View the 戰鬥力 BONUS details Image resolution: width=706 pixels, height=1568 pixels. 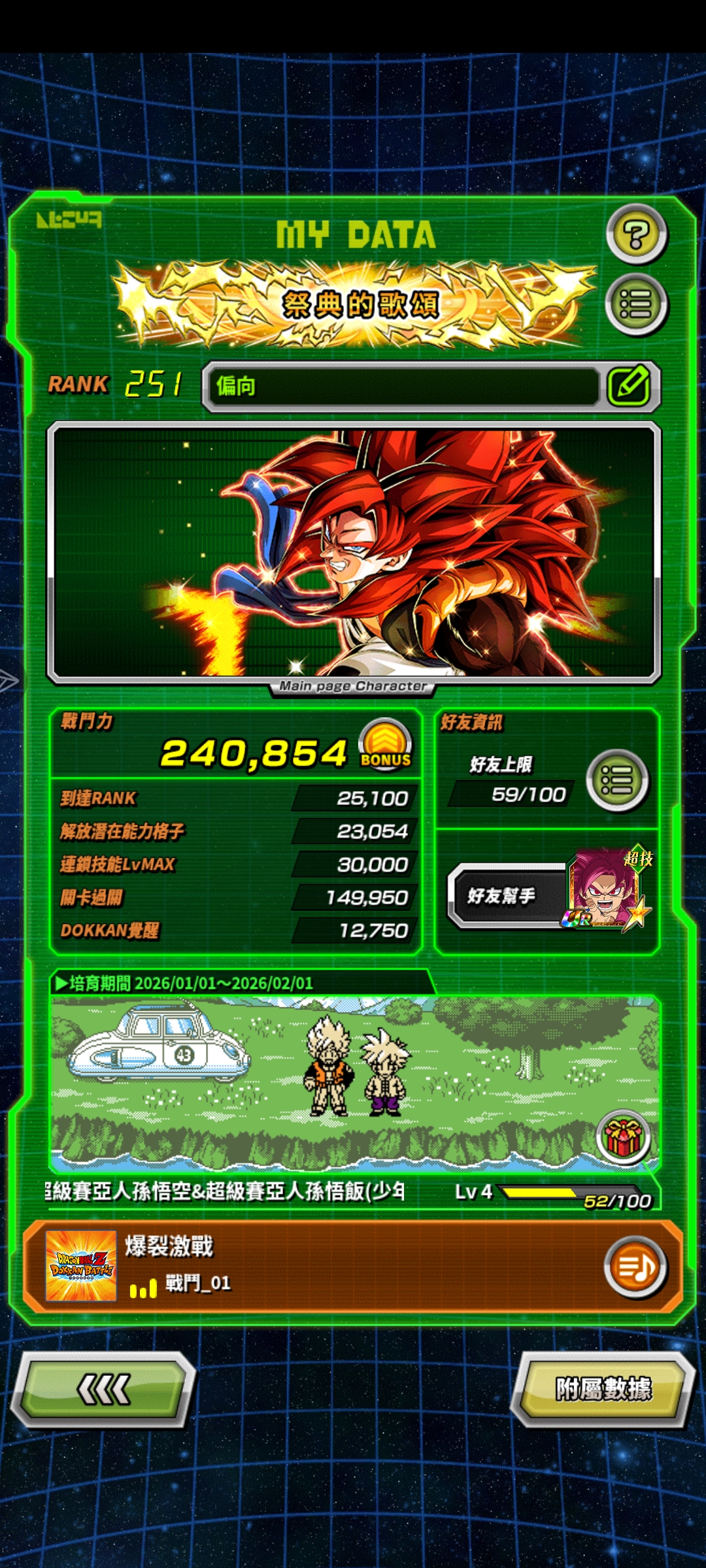(x=386, y=745)
